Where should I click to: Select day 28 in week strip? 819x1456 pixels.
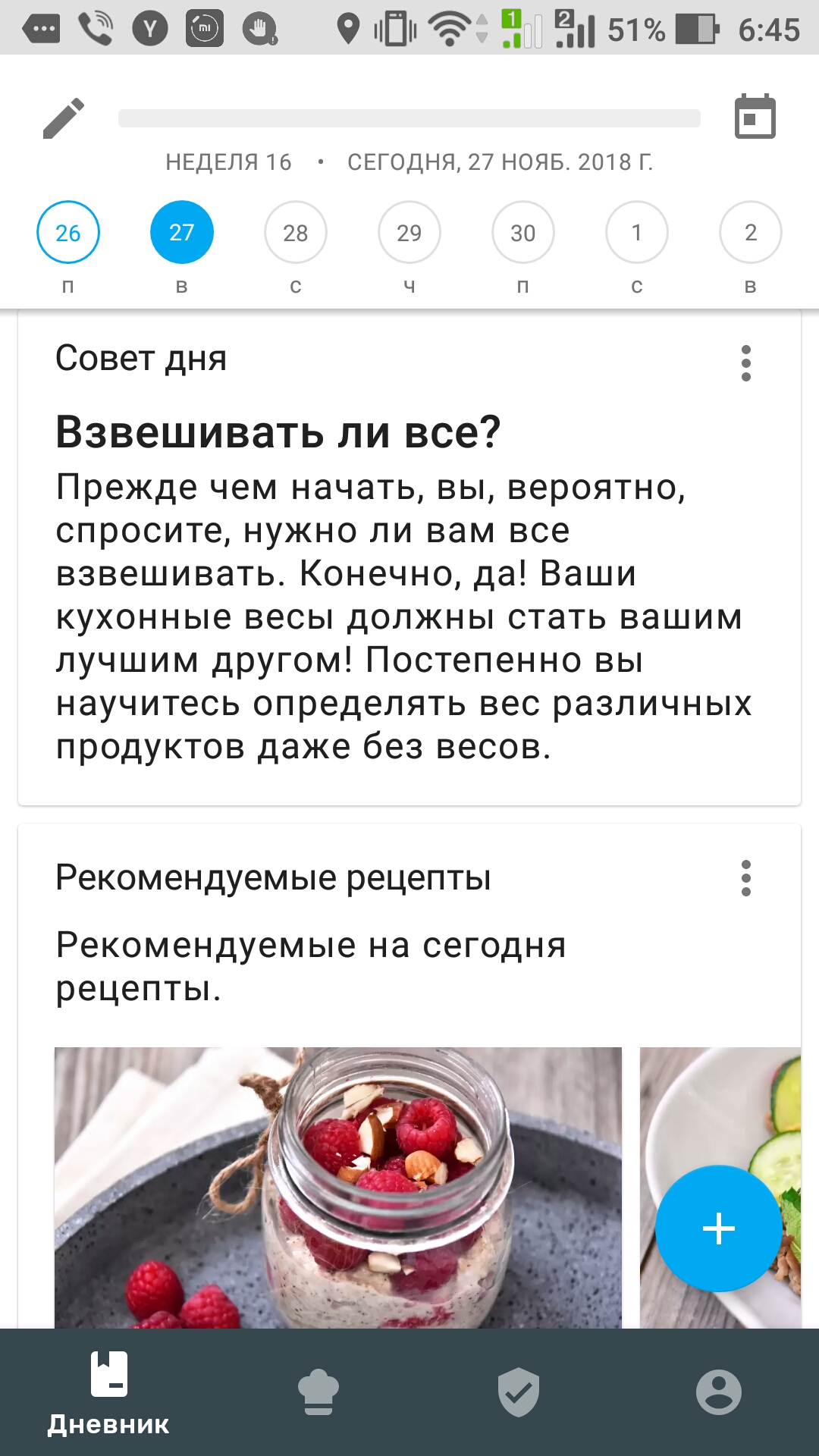[x=296, y=233]
